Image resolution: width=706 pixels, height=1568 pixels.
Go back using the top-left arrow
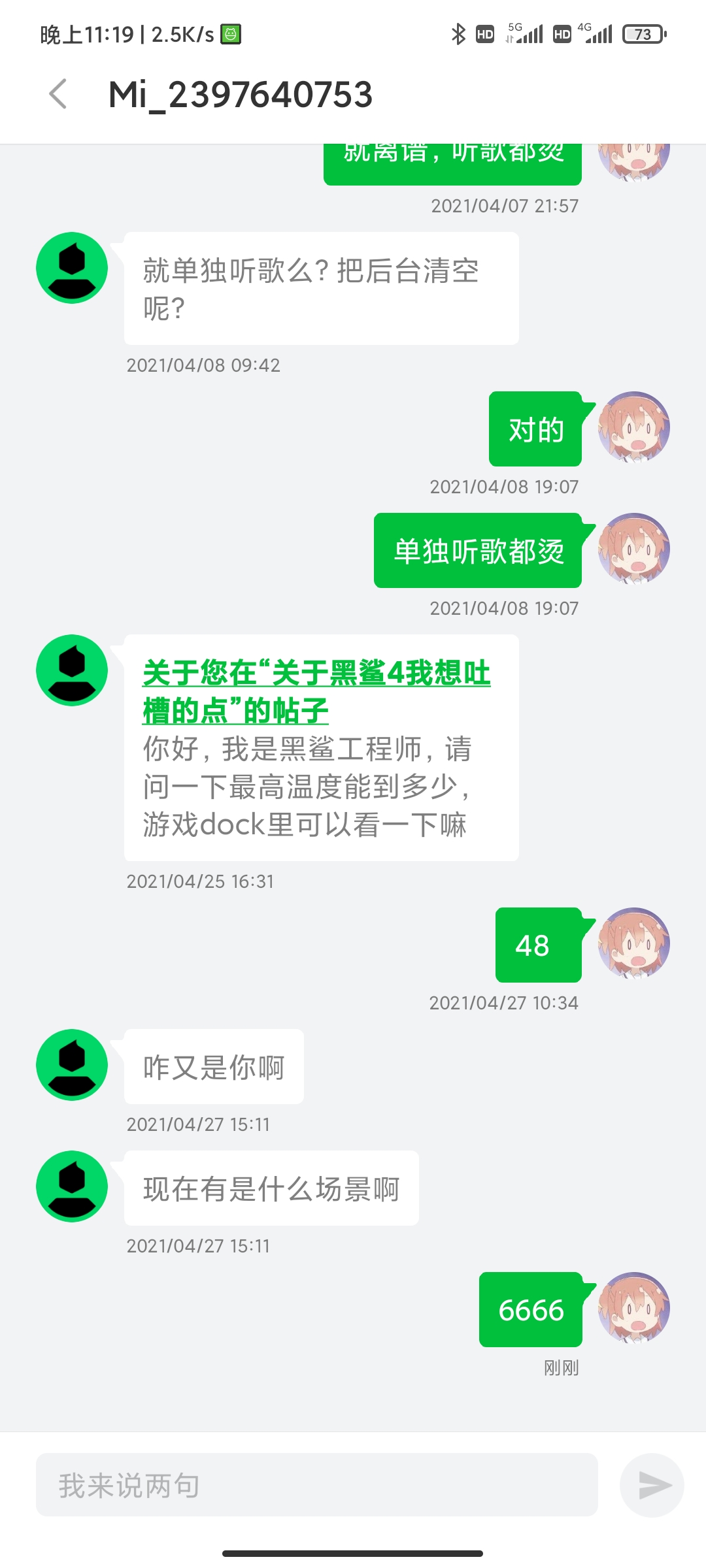[58, 94]
